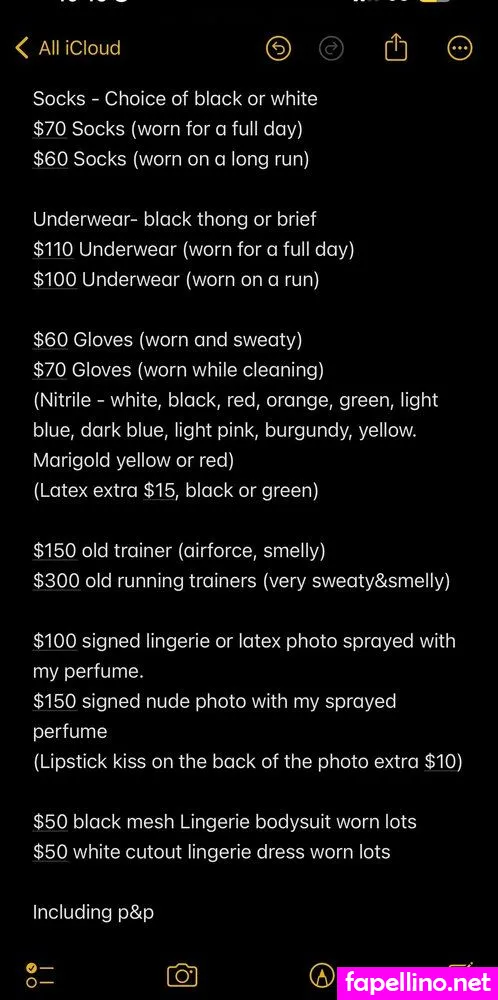Undo the last edit
498x1000 pixels.
click(x=278, y=48)
